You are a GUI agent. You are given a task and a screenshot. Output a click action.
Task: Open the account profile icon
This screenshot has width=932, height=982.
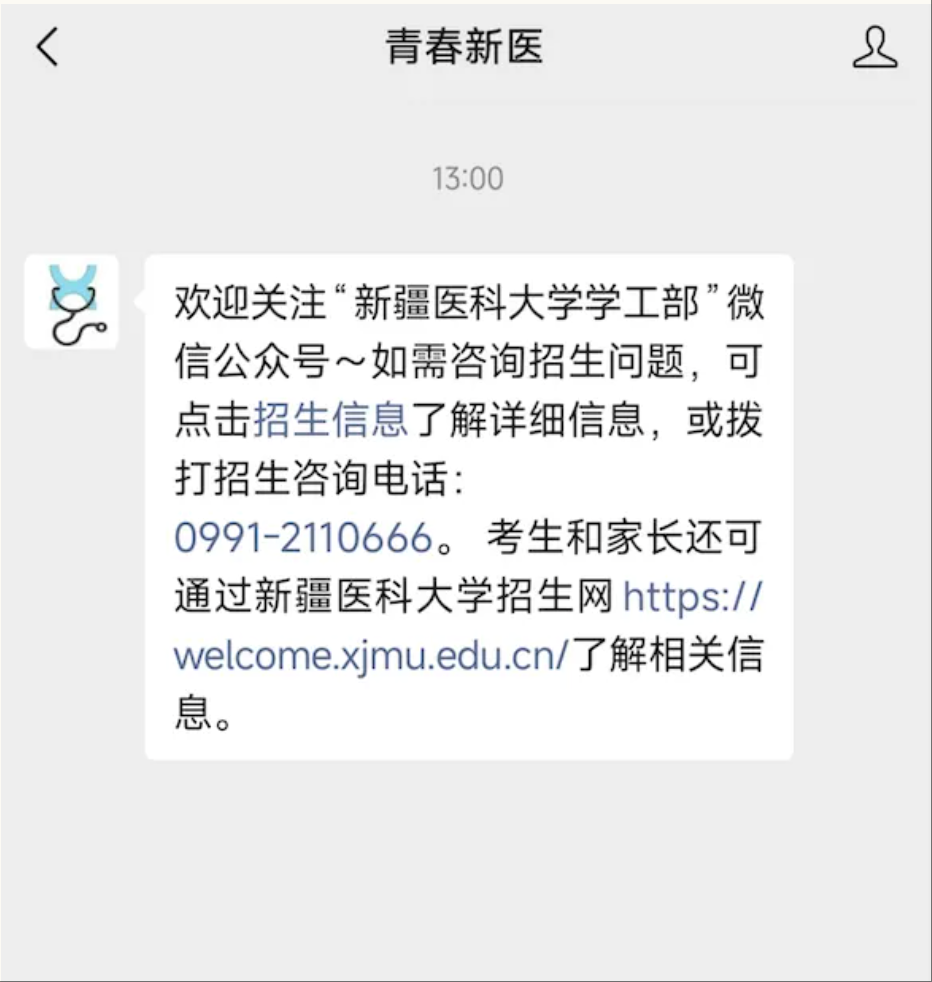pyautogui.click(x=874, y=48)
